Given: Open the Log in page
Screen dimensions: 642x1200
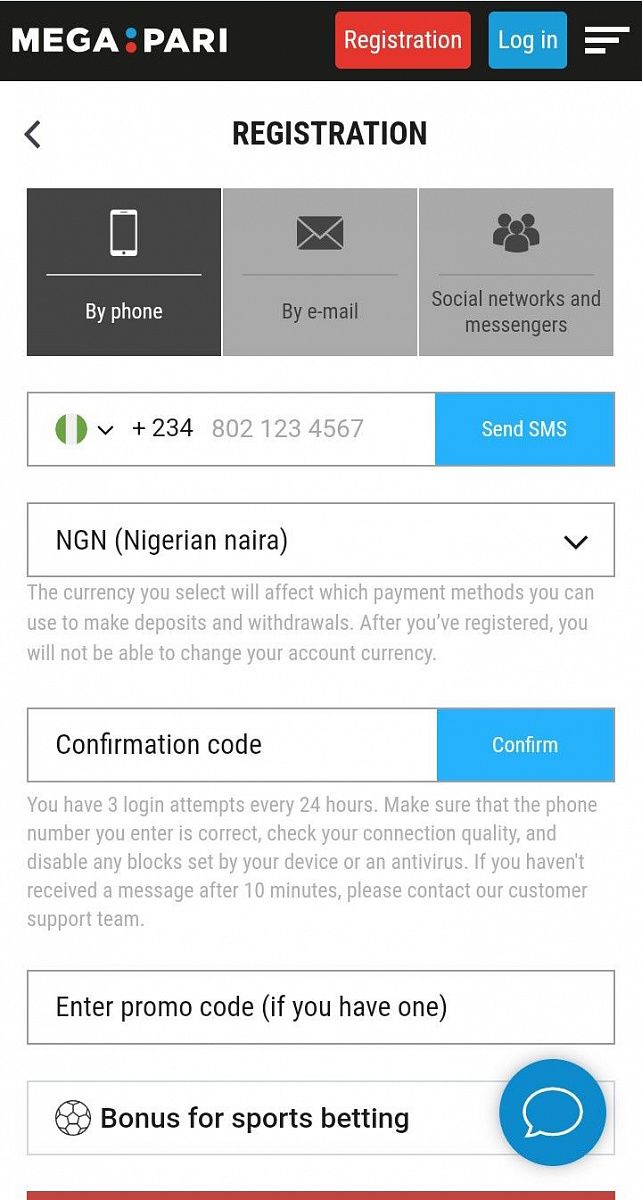Looking at the screenshot, I should point(527,40).
